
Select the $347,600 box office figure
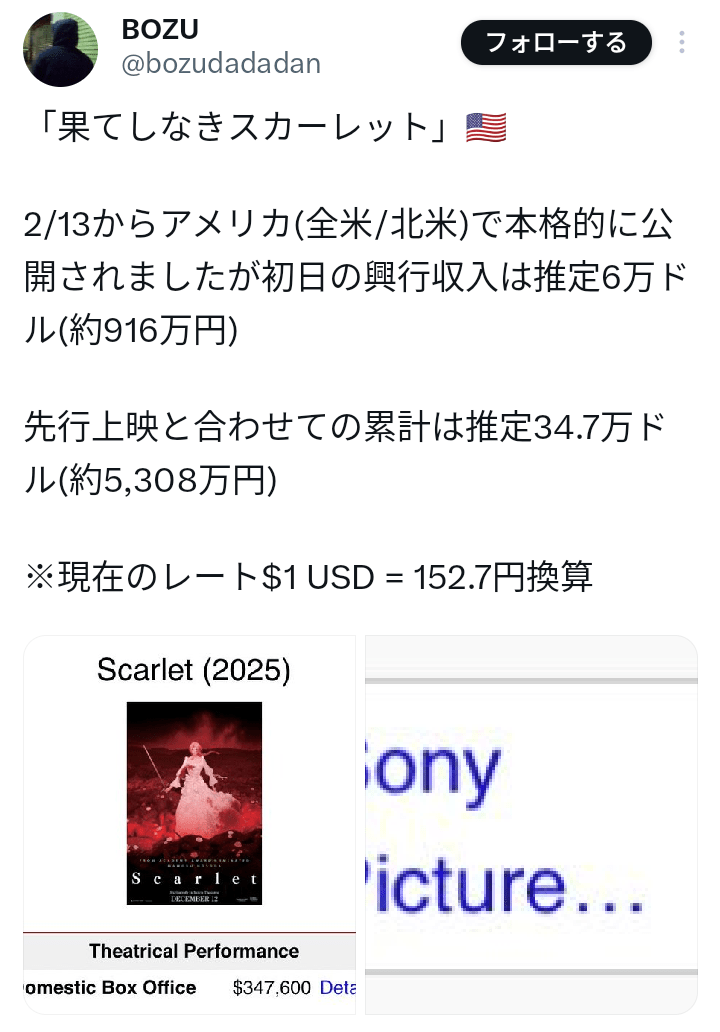(270, 988)
